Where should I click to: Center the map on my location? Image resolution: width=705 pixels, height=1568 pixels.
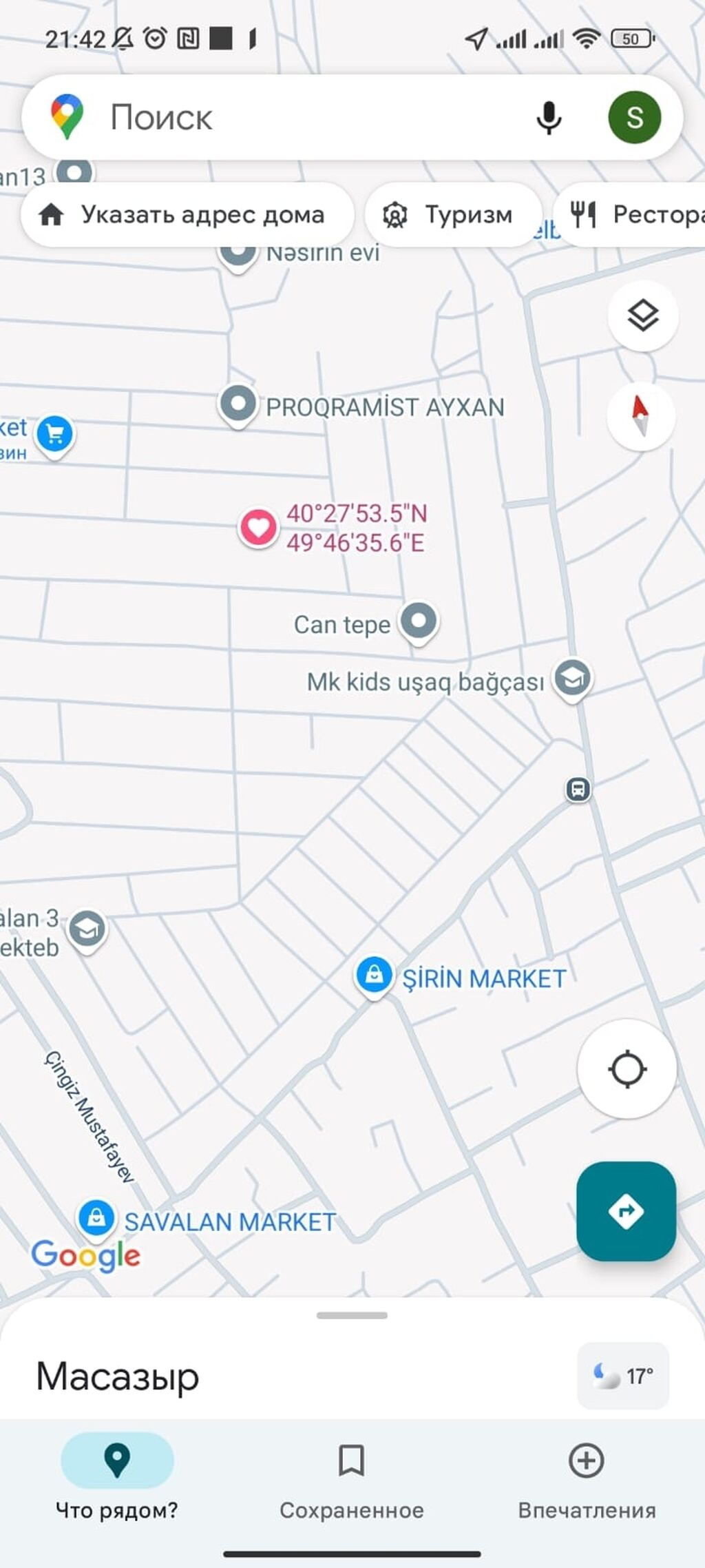pyautogui.click(x=627, y=1069)
